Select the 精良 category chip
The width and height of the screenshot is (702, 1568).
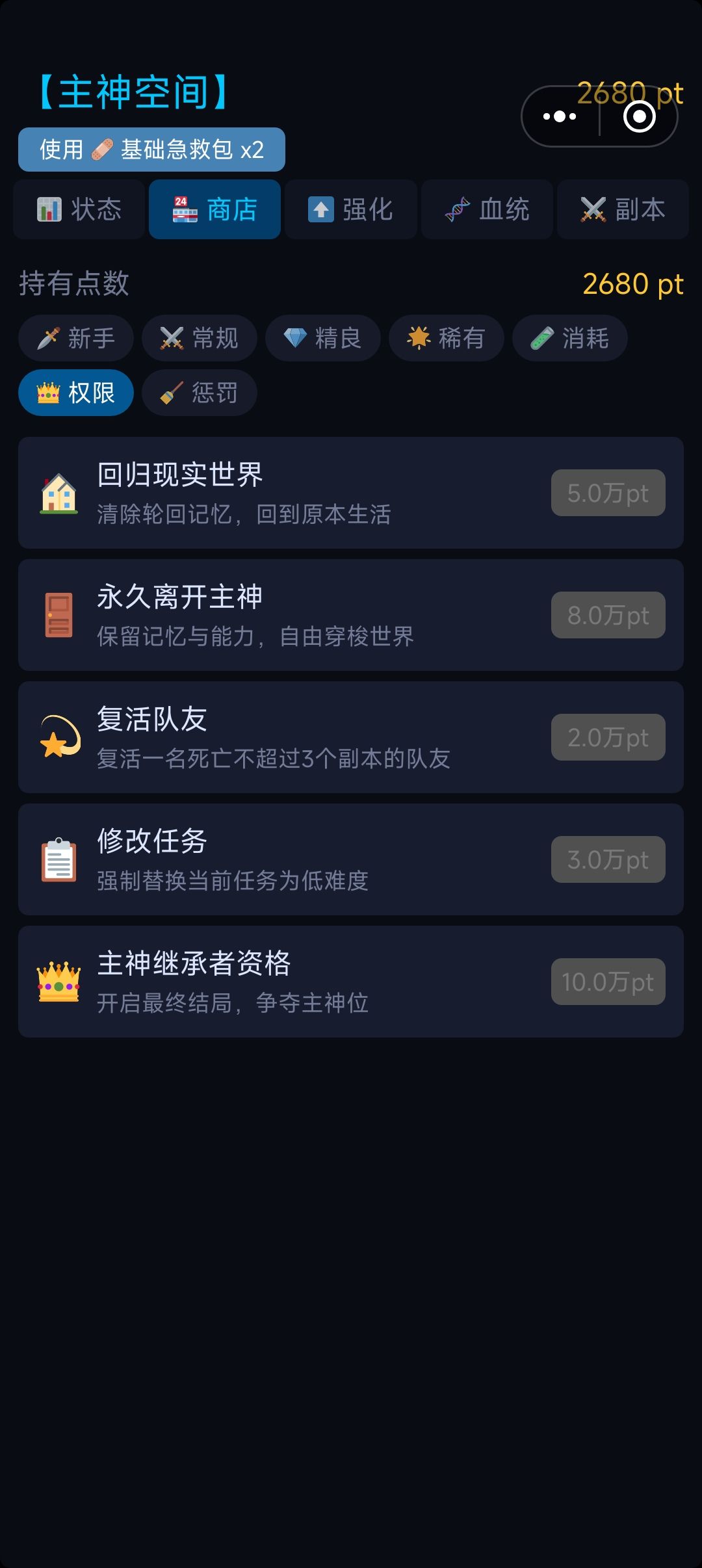pos(323,338)
